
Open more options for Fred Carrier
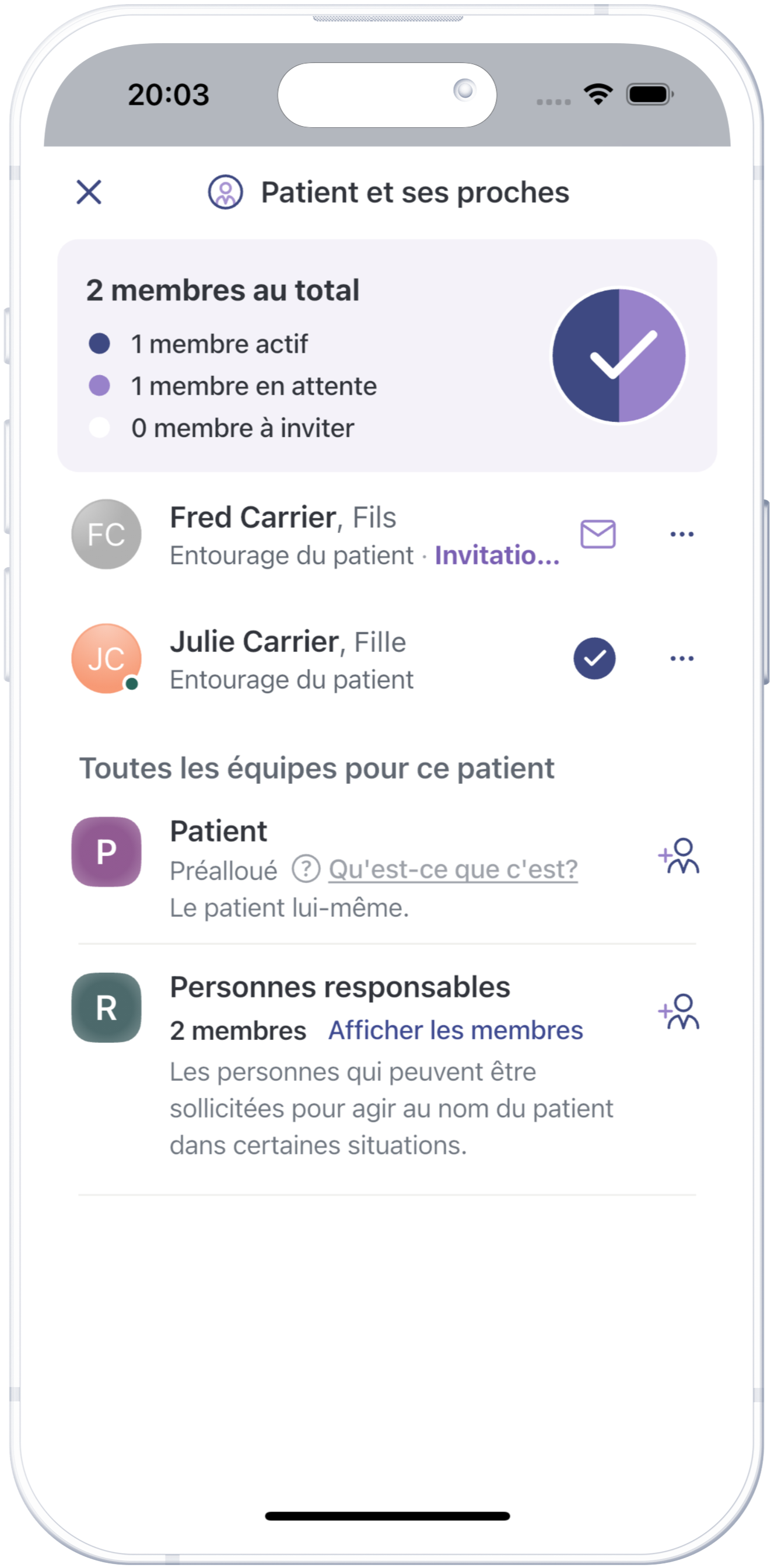pyautogui.click(x=681, y=534)
